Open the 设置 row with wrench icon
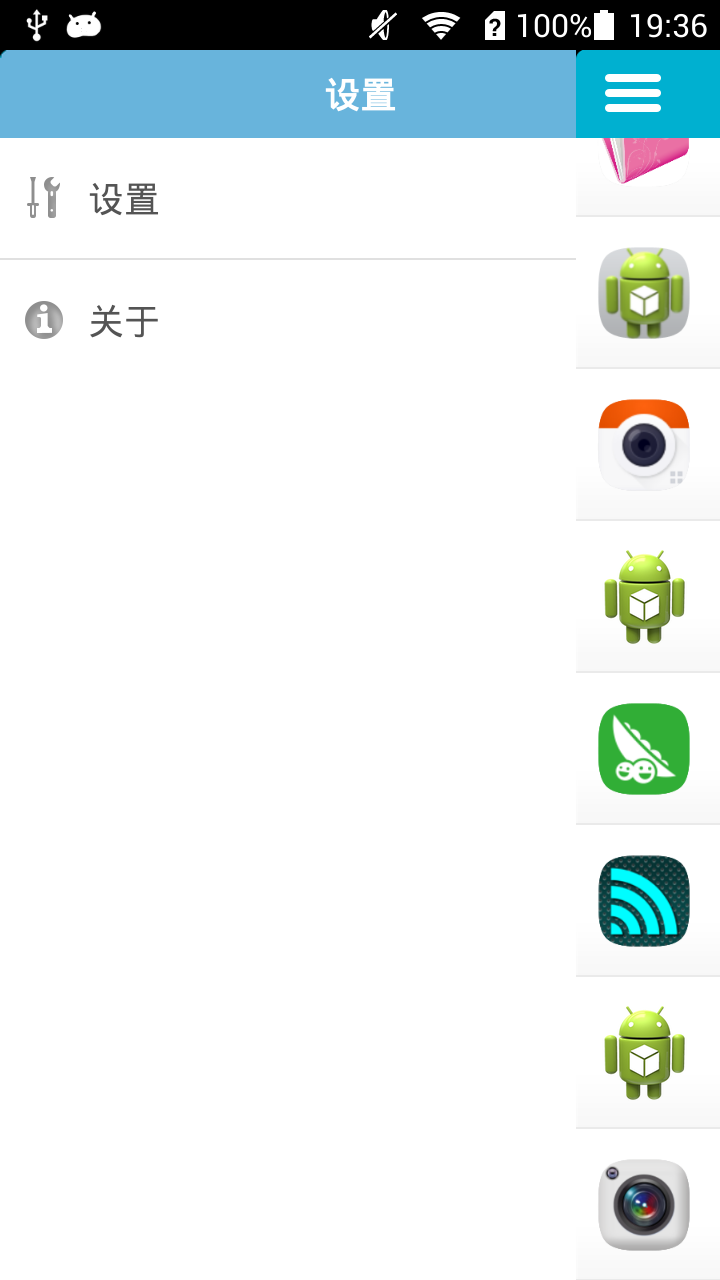The height and width of the screenshot is (1280, 720). click(x=288, y=199)
